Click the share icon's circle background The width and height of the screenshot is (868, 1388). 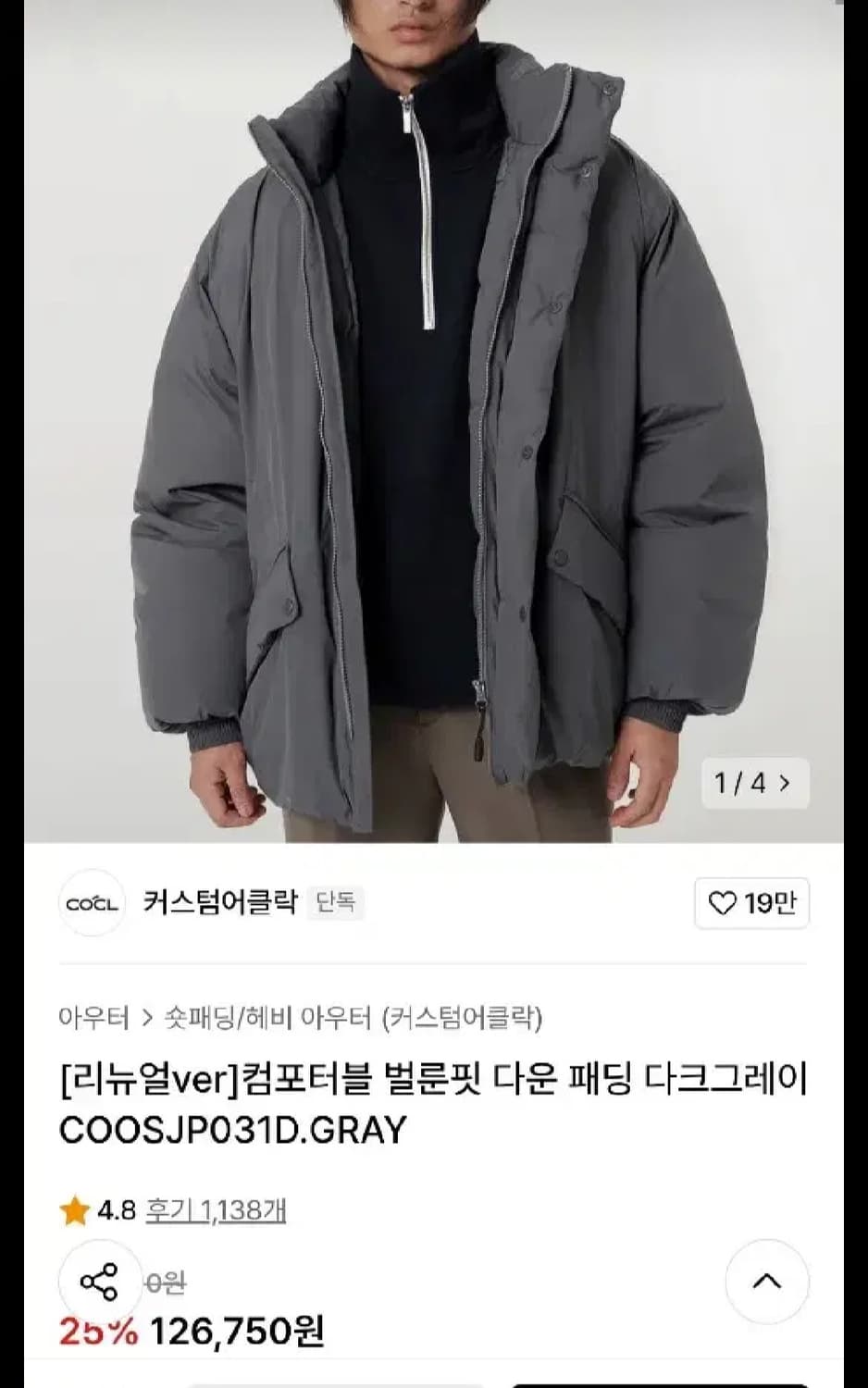coord(100,1283)
